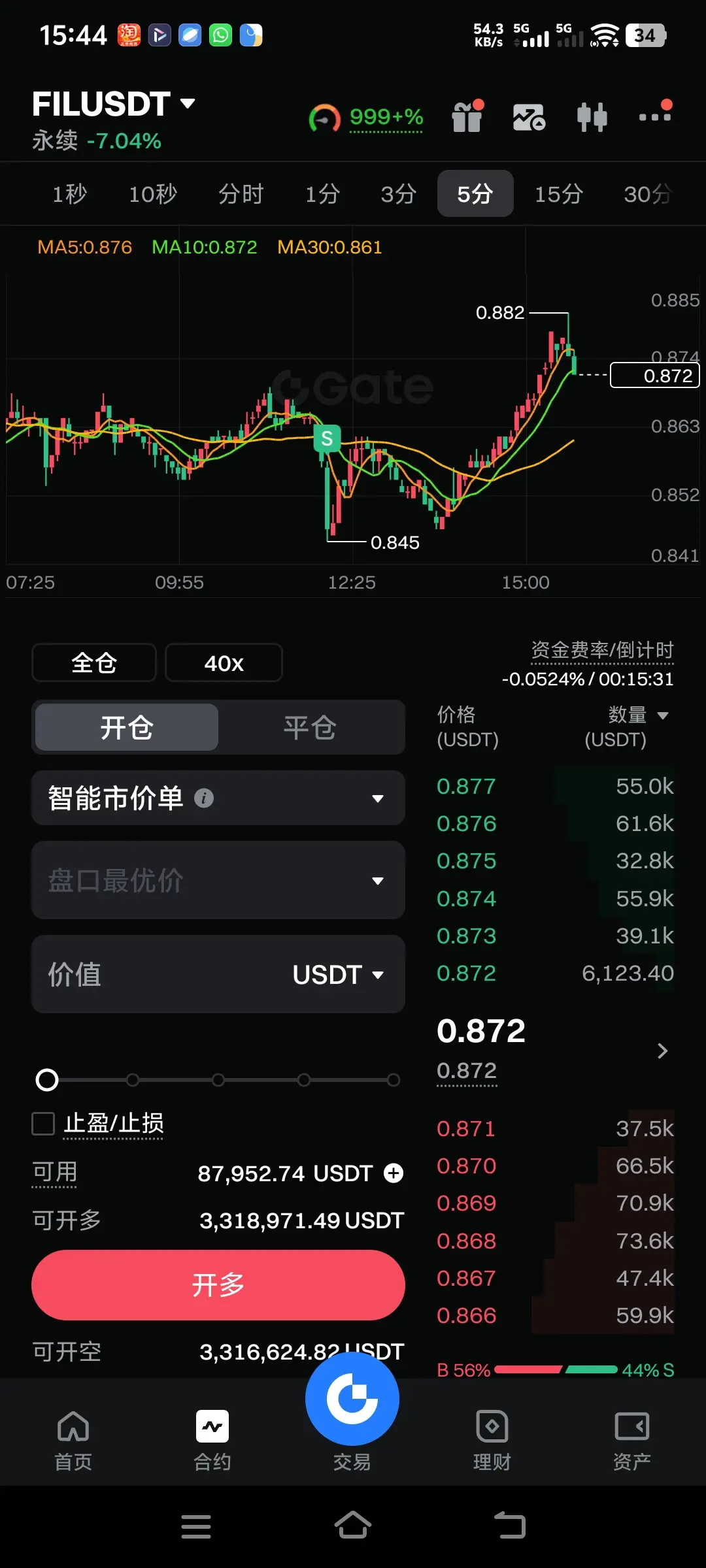Screen dimensions: 706x1568
Task: Switch to the 平仓 tab
Action: point(310,727)
